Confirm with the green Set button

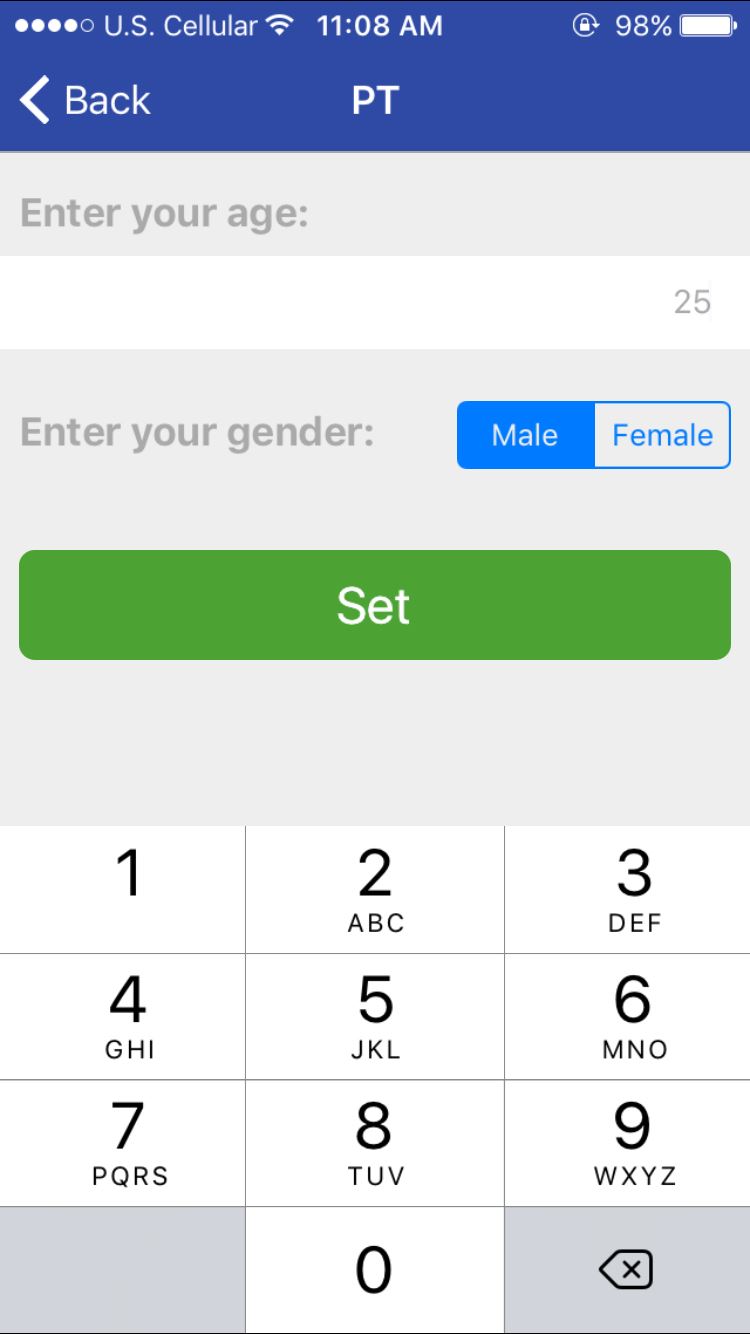coord(375,605)
